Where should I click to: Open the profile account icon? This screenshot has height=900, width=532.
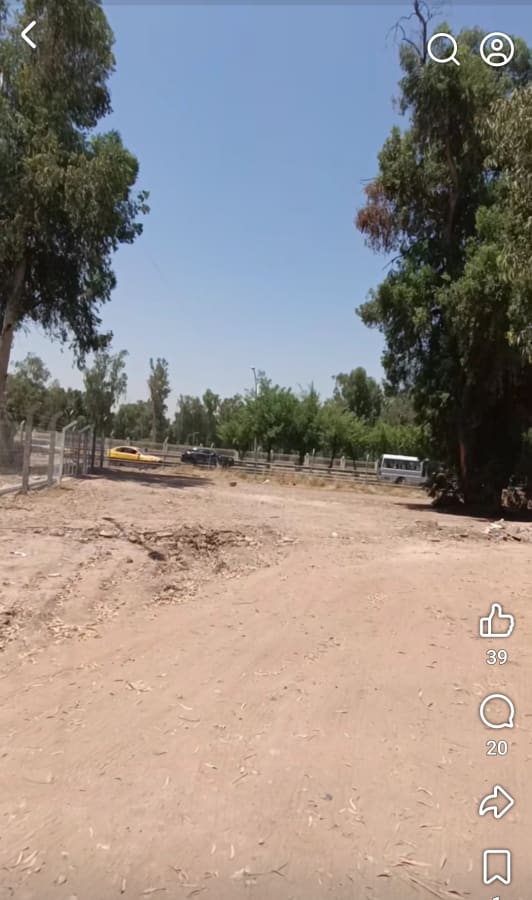coord(497,49)
